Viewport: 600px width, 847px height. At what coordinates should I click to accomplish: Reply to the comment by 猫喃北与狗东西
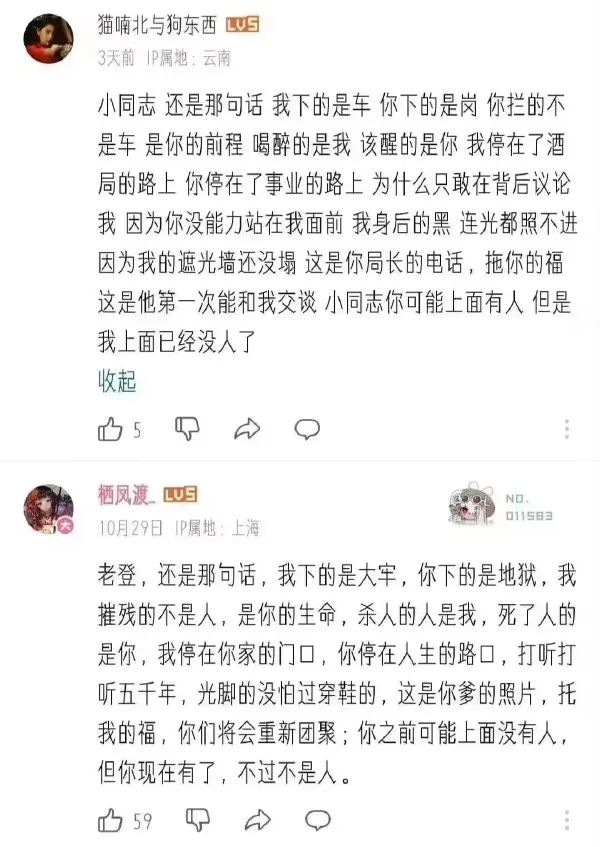[307, 430]
